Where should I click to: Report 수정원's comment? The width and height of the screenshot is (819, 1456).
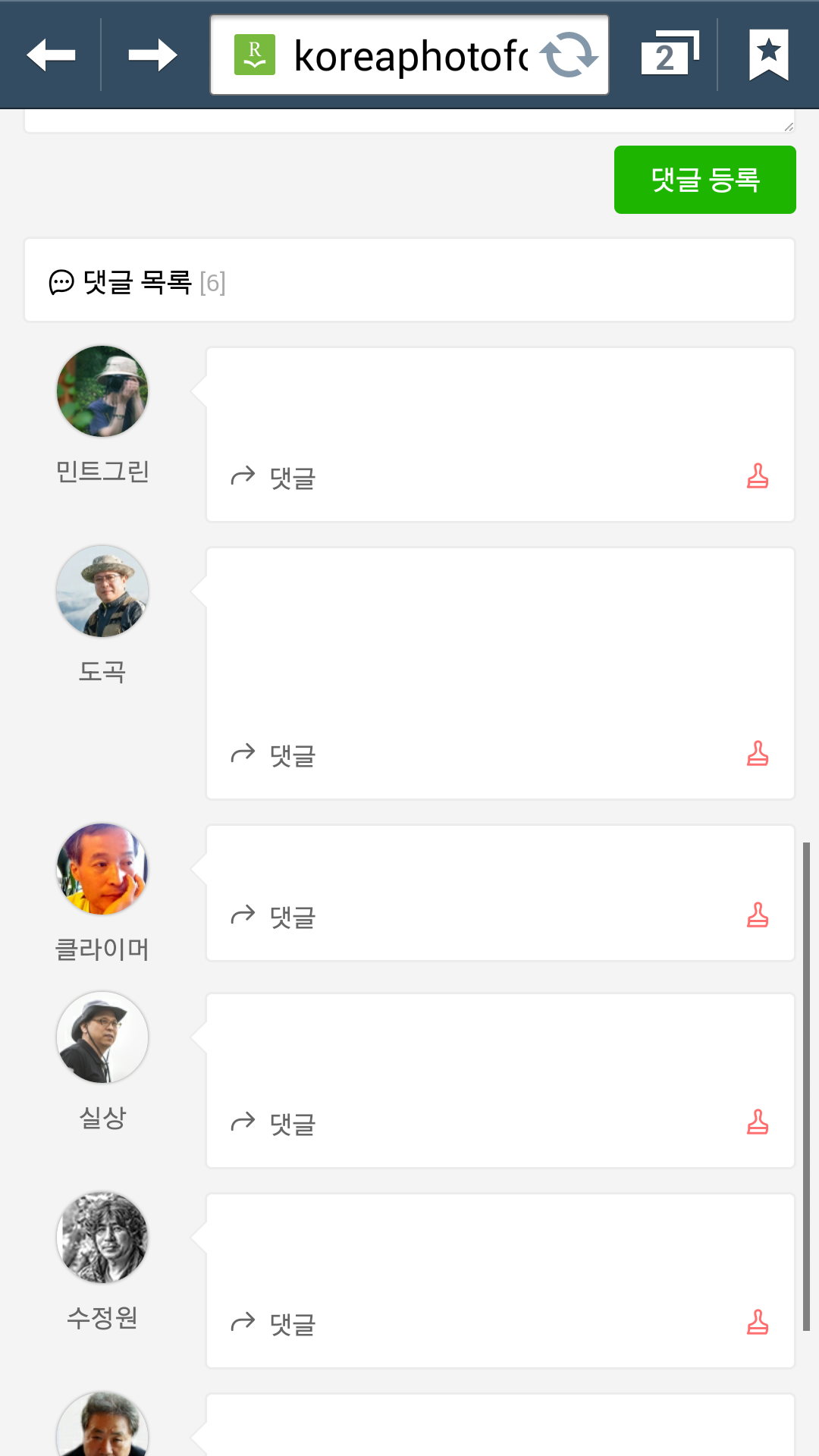pos(758,1323)
